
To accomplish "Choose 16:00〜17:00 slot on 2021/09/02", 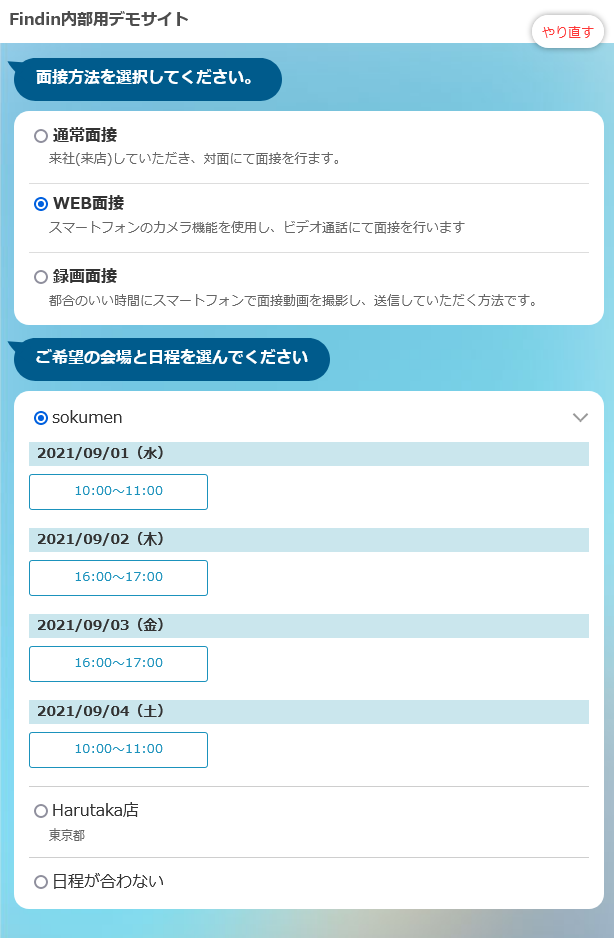I will click(x=118, y=578).
